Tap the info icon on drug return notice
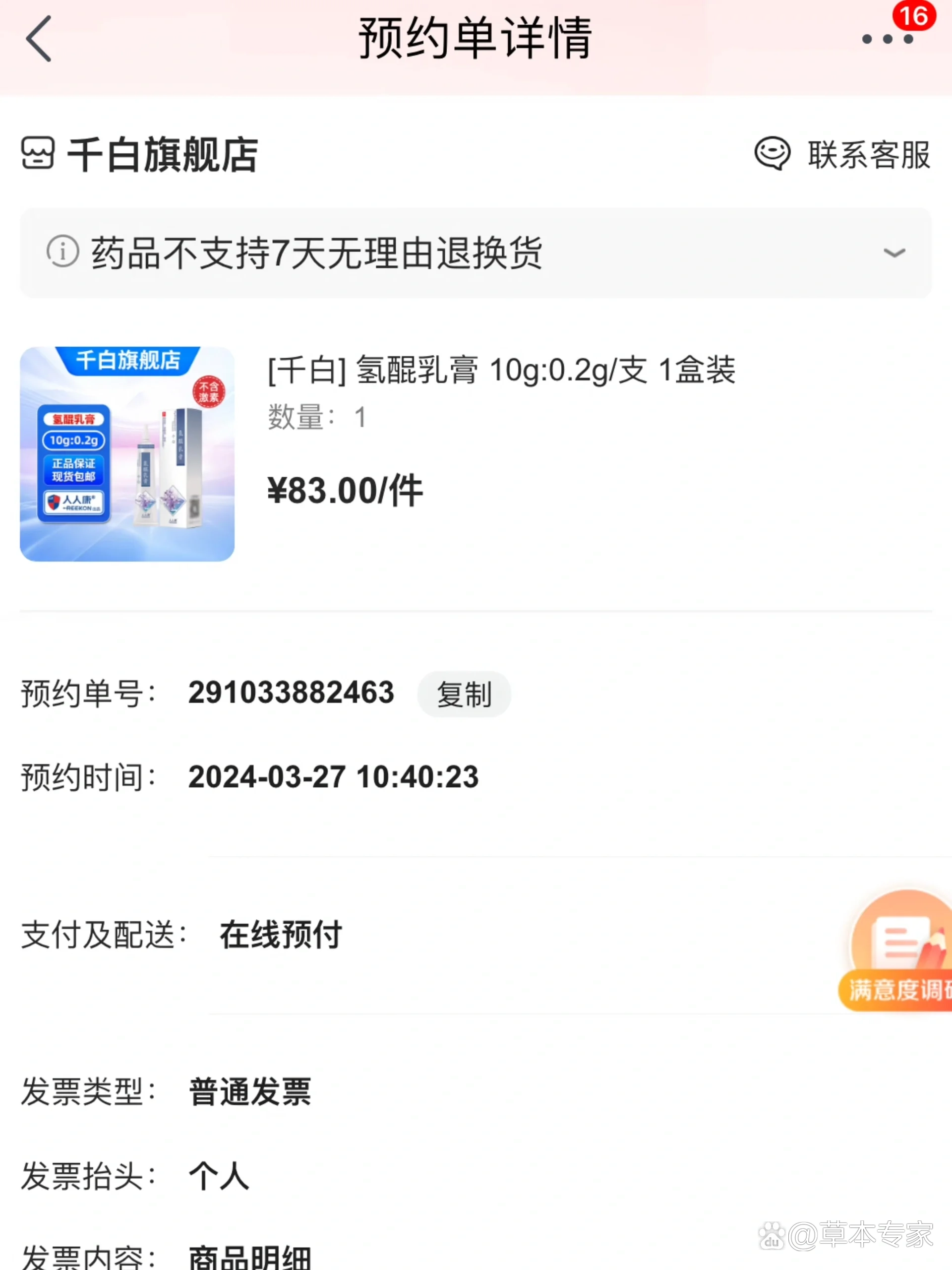The image size is (952, 1270). [x=63, y=253]
